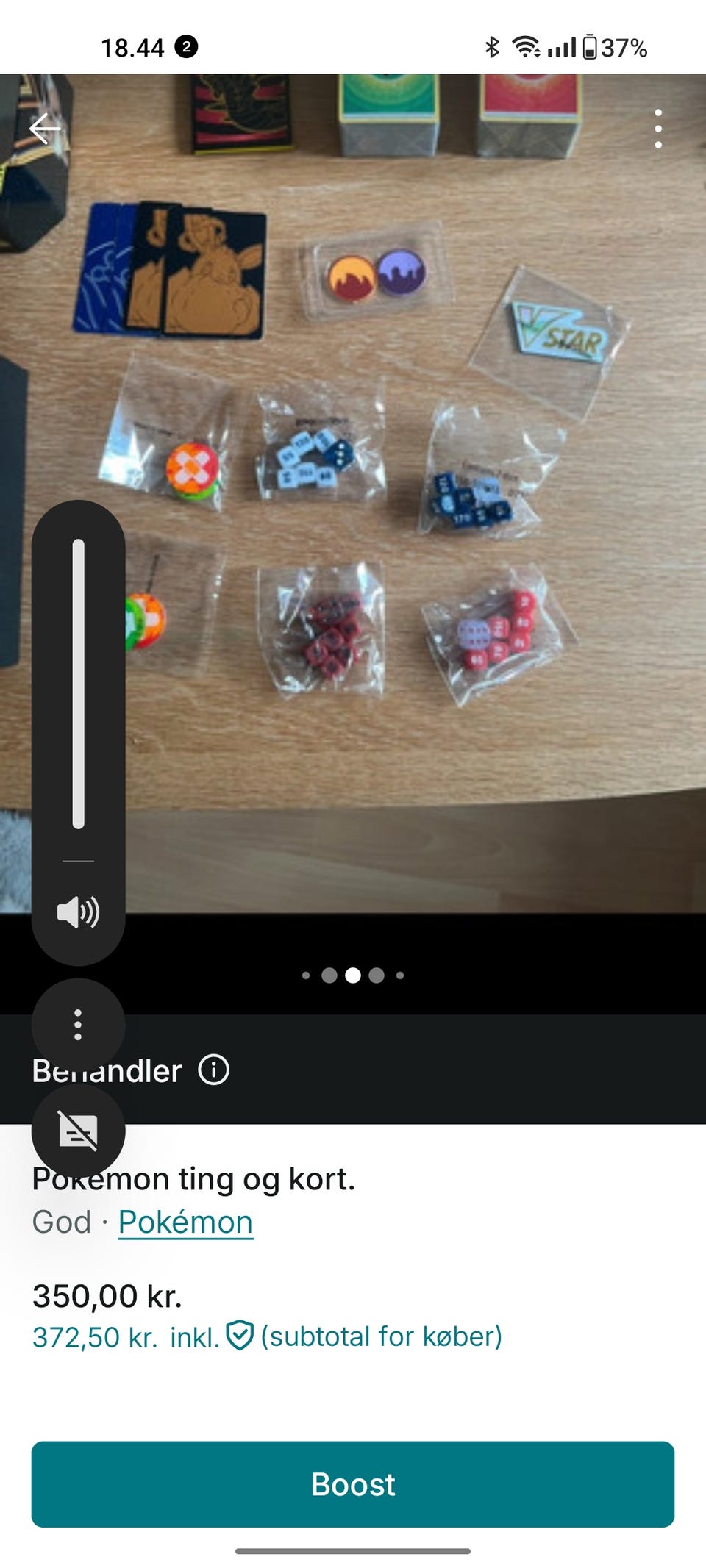
Task: Tap the info icon next to Behandler
Action: pos(214,1070)
